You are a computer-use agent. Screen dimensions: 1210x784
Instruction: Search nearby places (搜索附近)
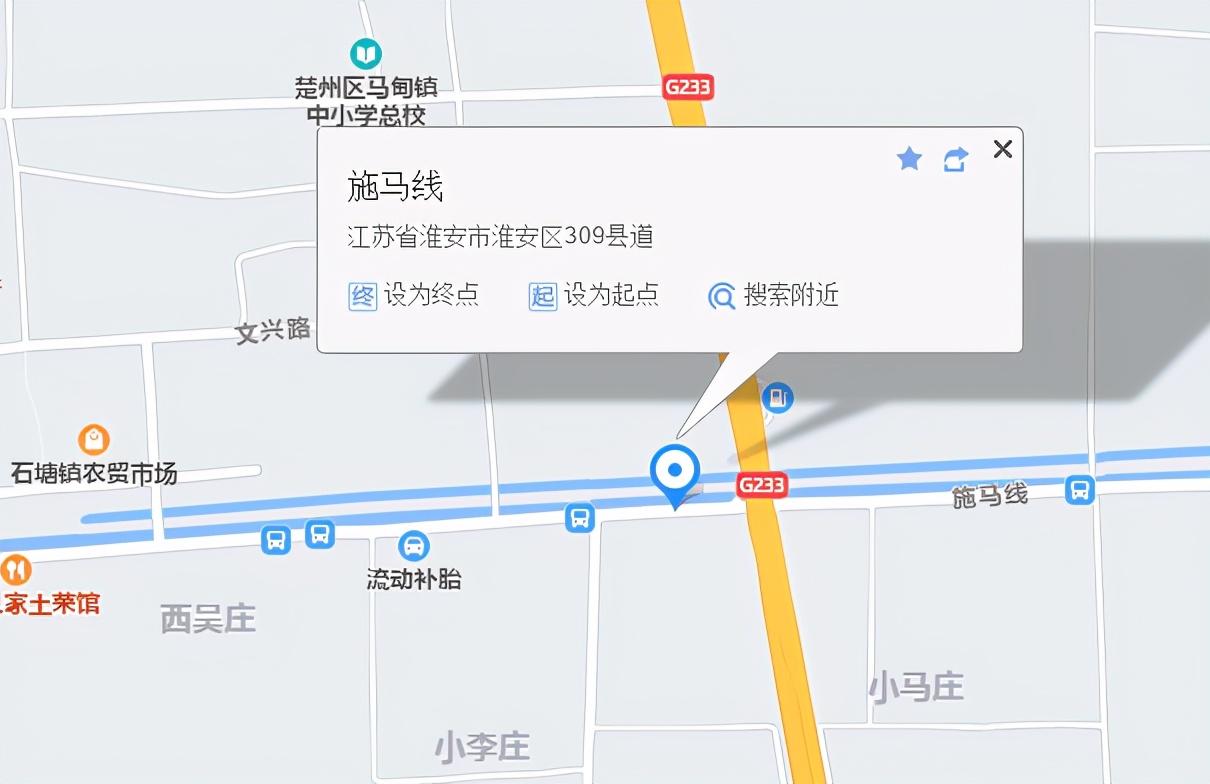[x=774, y=296]
